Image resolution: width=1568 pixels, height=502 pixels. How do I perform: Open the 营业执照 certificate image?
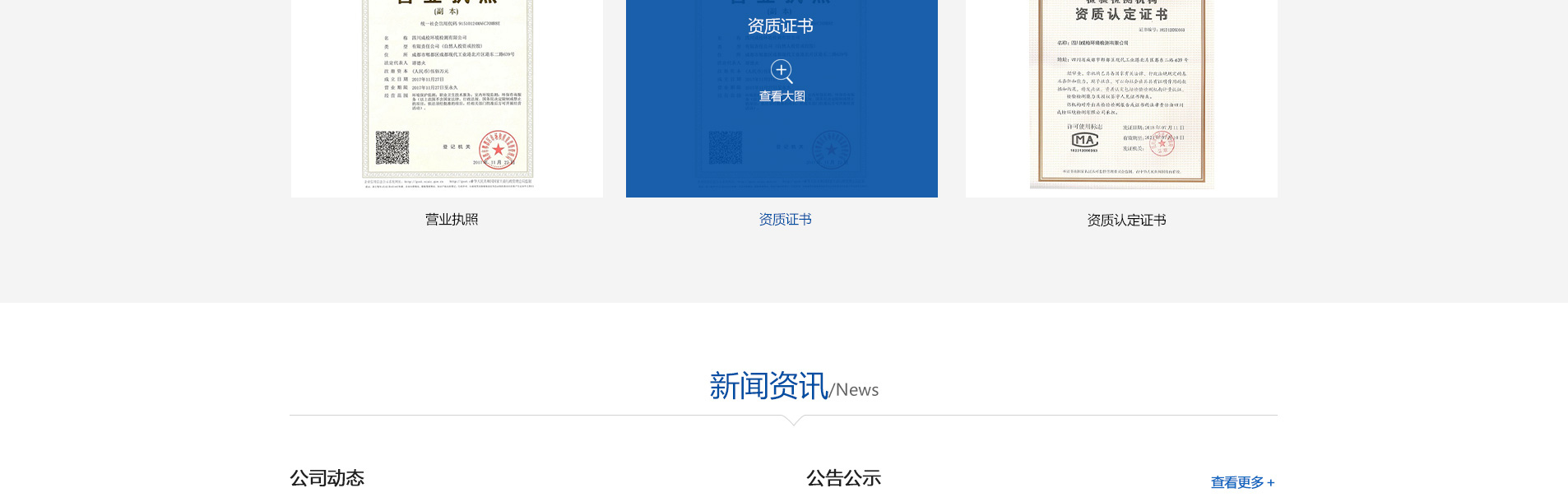pos(448,95)
